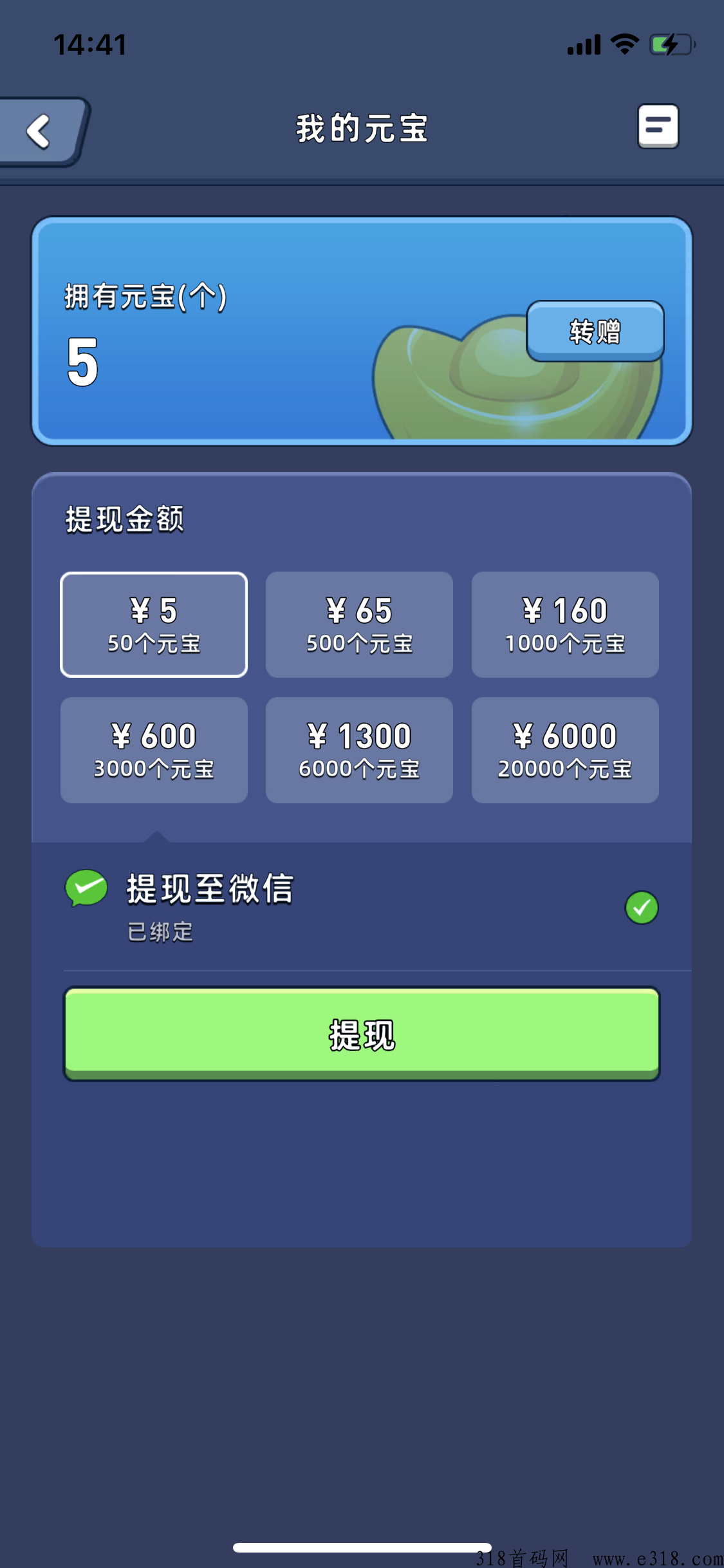Select the largest ¥6000 withdrawal tier
This screenshot has height=1568, width=724.
(x=564, y=750)
